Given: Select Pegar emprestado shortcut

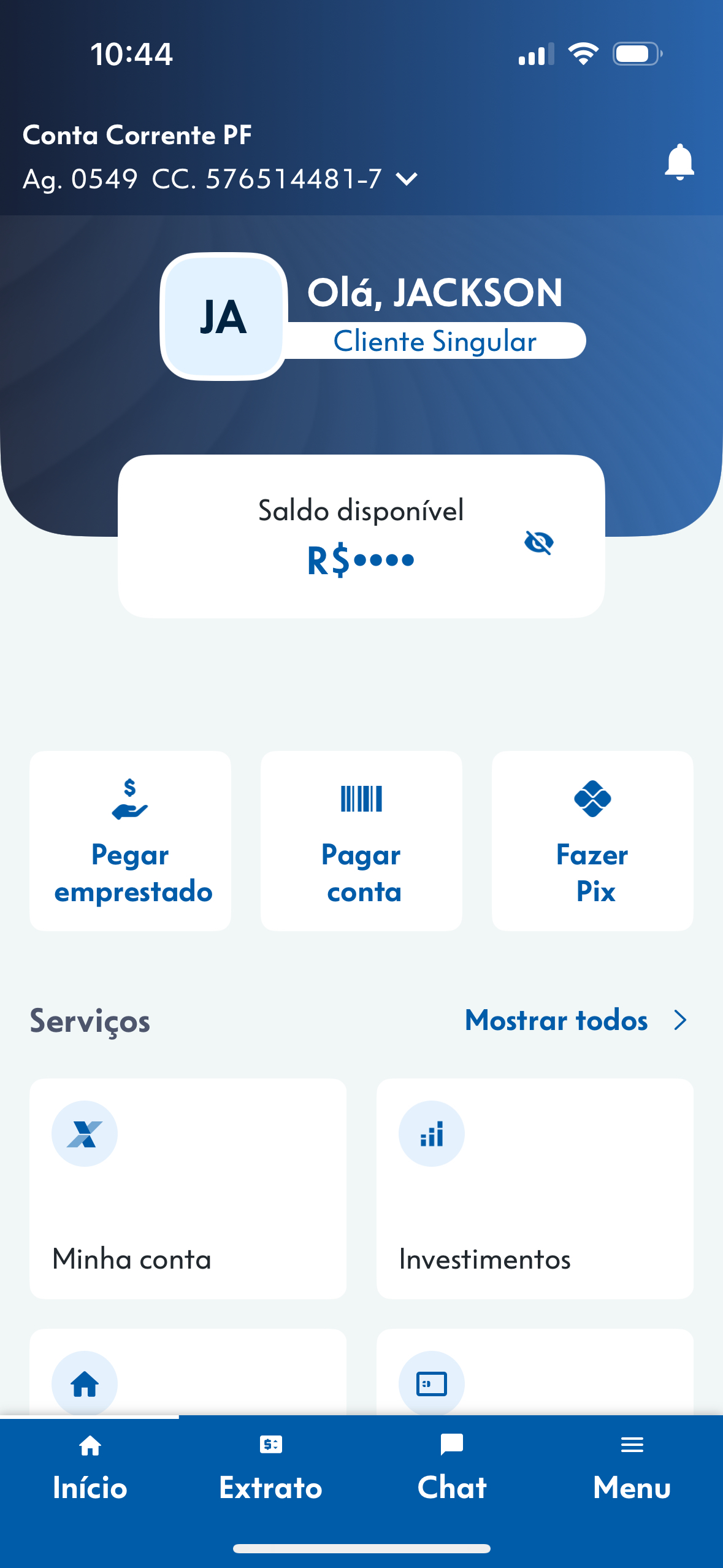Looking at the screenshot, I should tap(131, 840).
